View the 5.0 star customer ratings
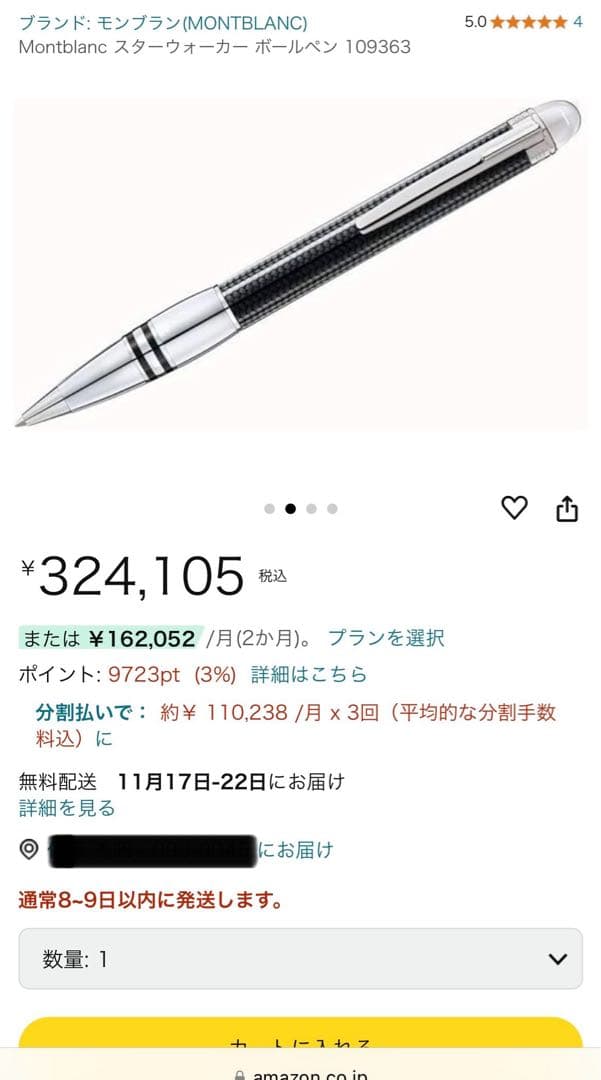Screen dimensions: 601x1080 523,22
